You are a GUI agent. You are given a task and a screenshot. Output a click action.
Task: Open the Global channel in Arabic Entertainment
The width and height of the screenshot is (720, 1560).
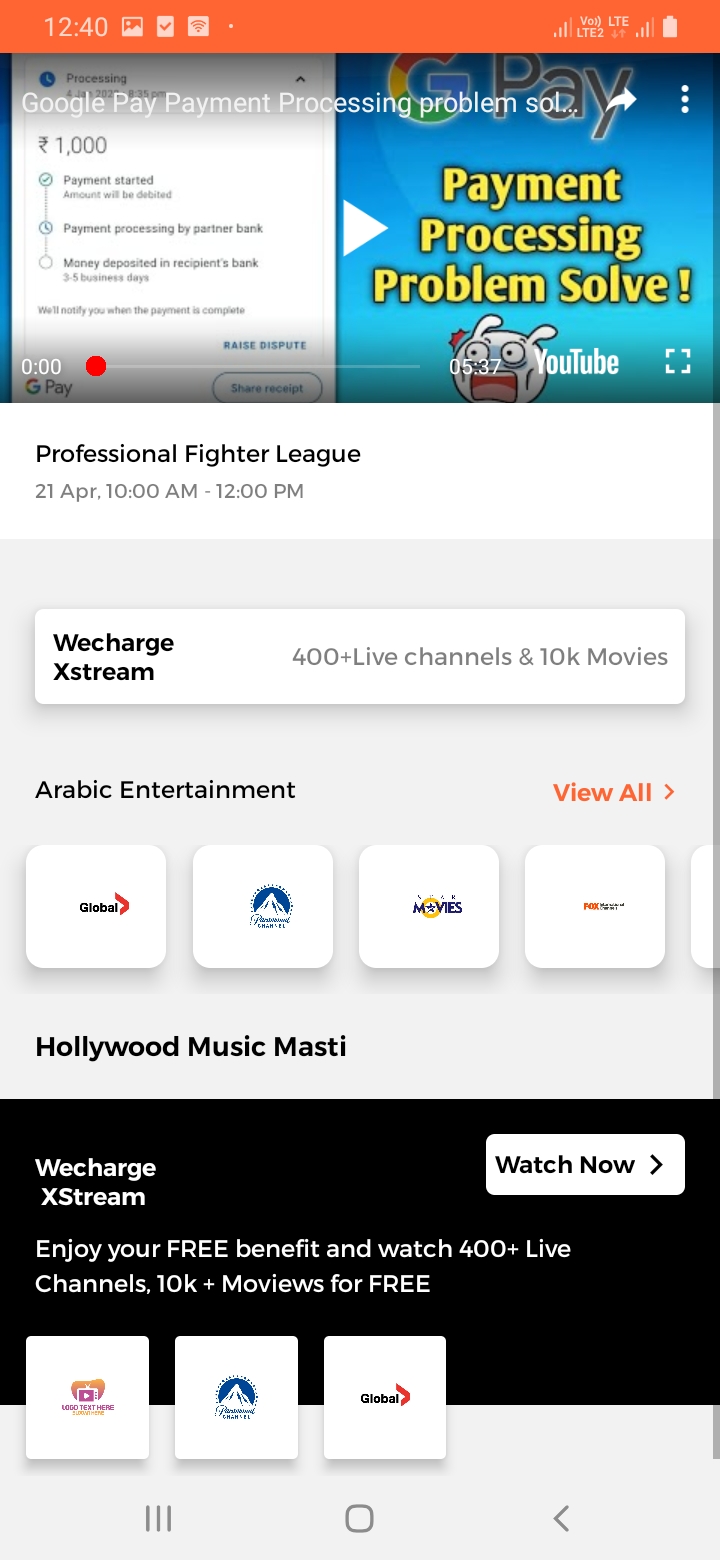tap(96, 906)
